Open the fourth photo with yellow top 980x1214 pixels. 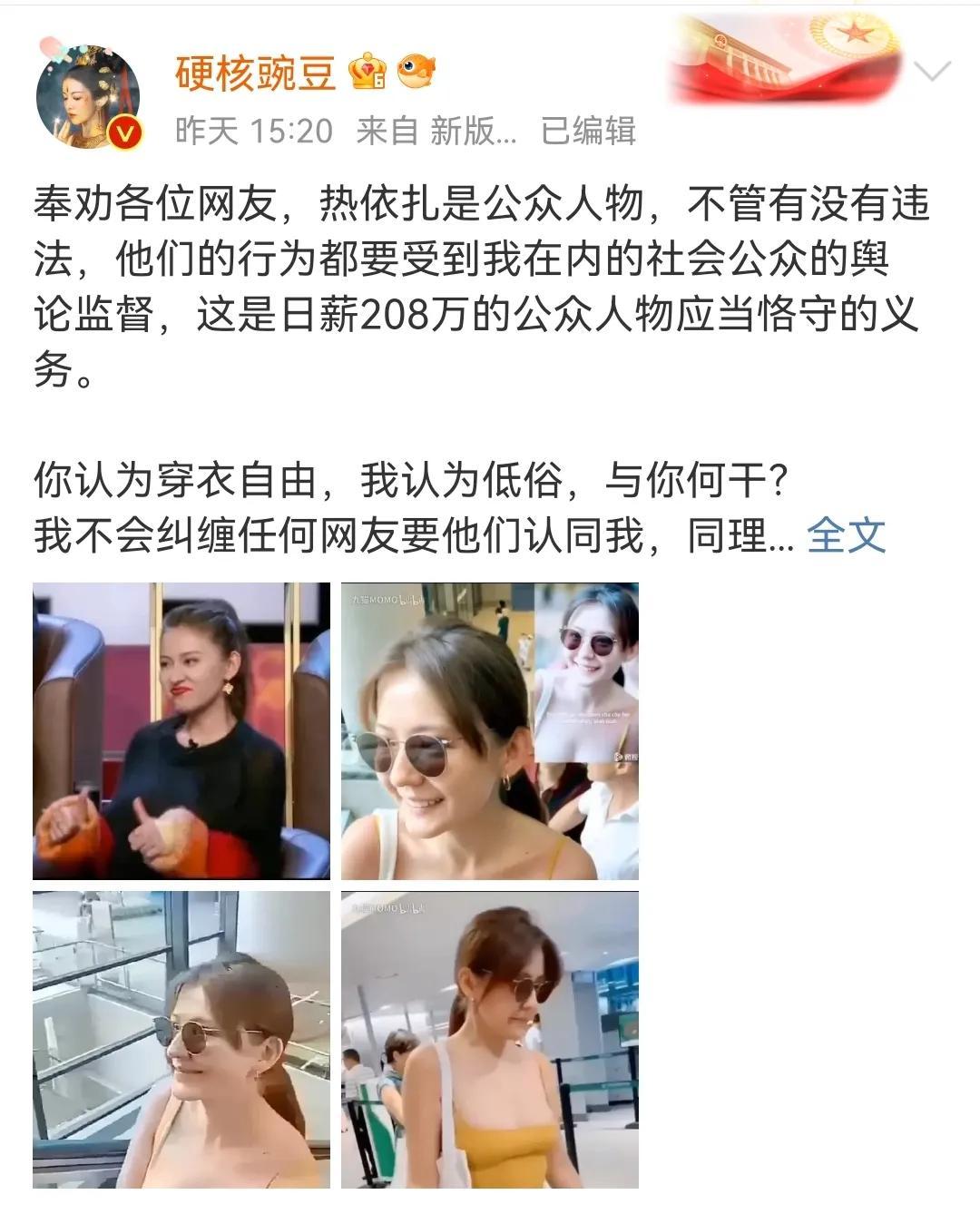[490, 1040]
